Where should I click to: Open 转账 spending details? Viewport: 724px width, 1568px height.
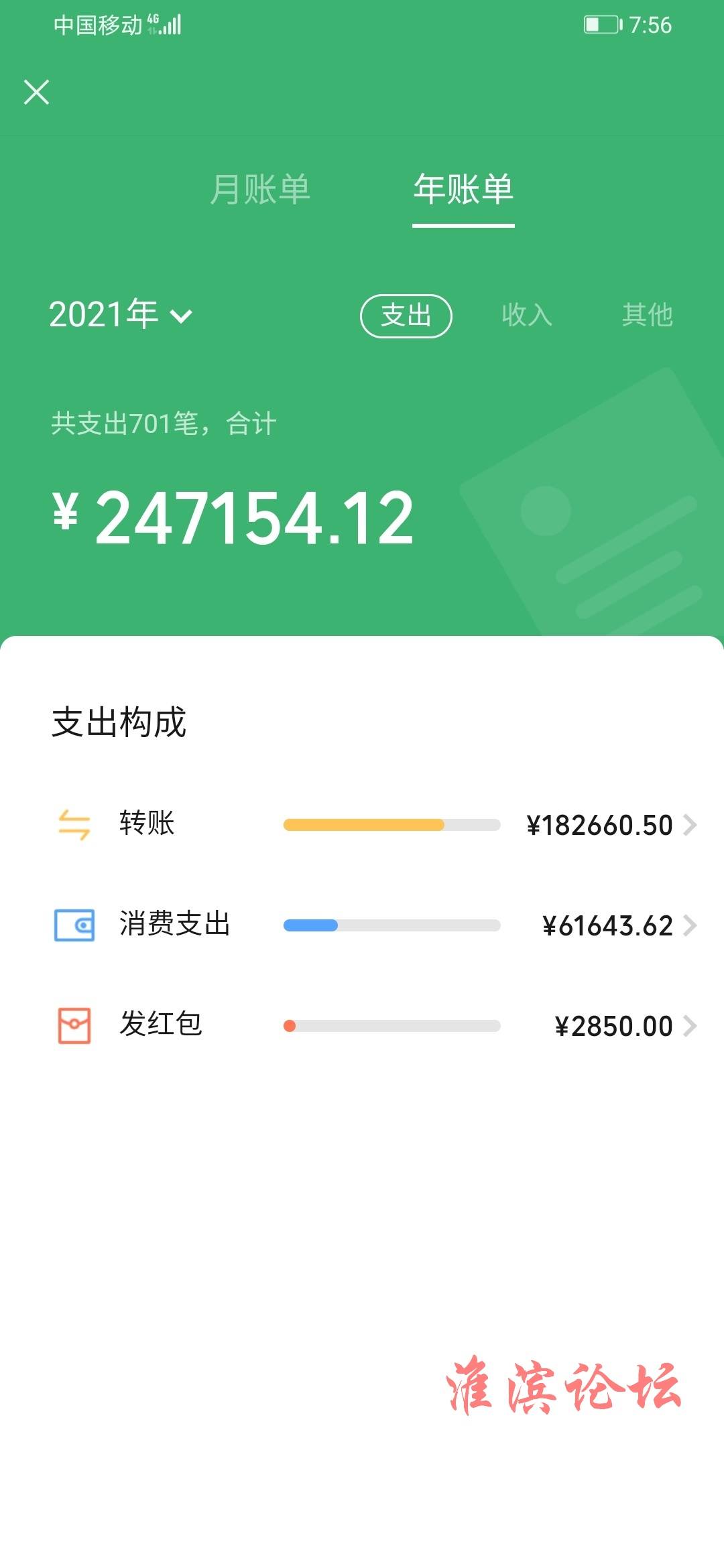(362, 824)
